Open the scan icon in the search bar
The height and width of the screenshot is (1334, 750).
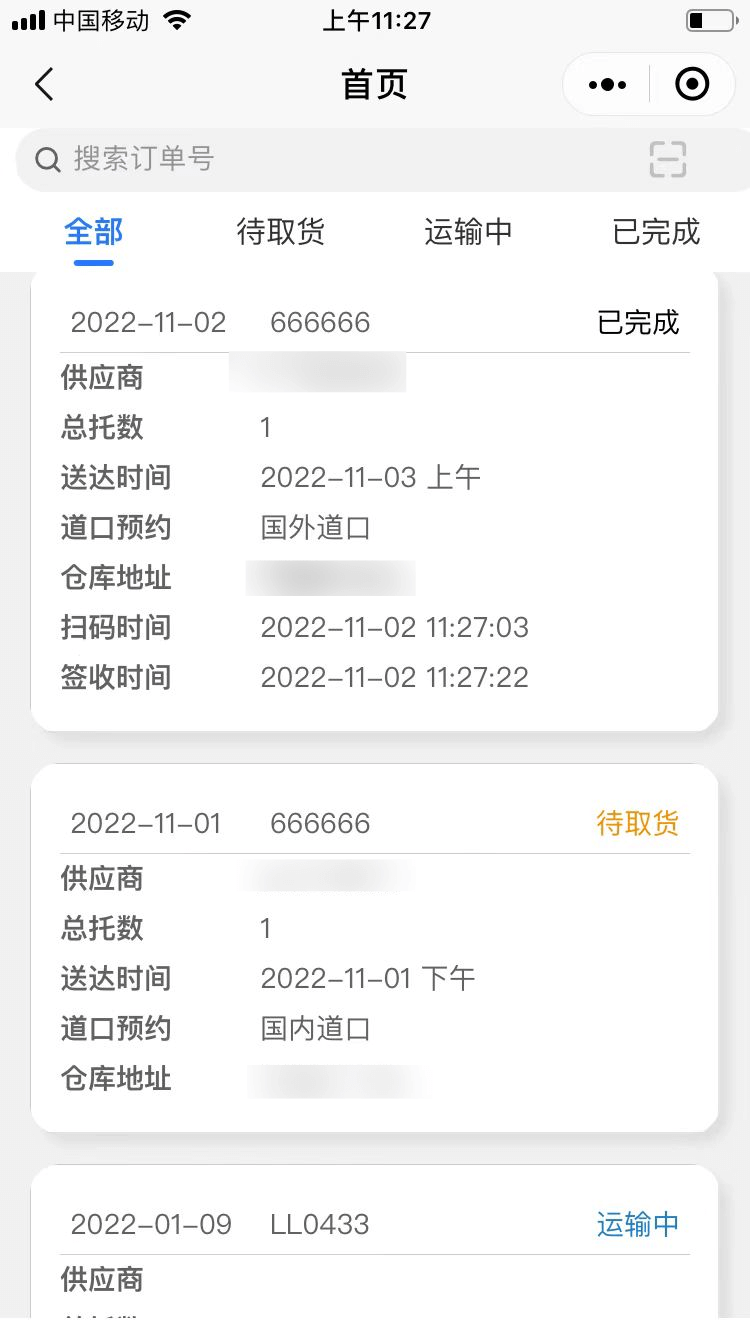point(667,159)
